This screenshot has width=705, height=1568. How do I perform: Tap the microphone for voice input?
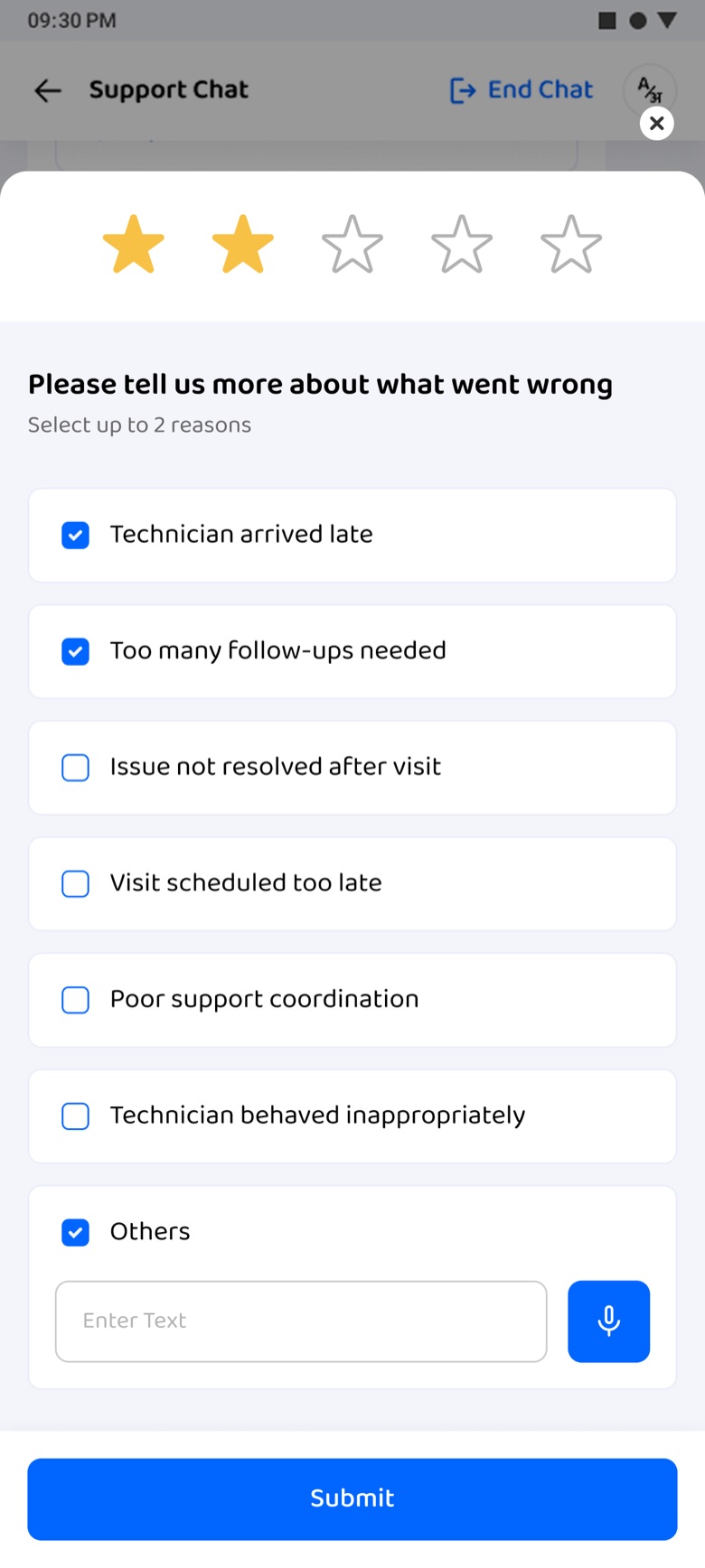(609, 1321)
